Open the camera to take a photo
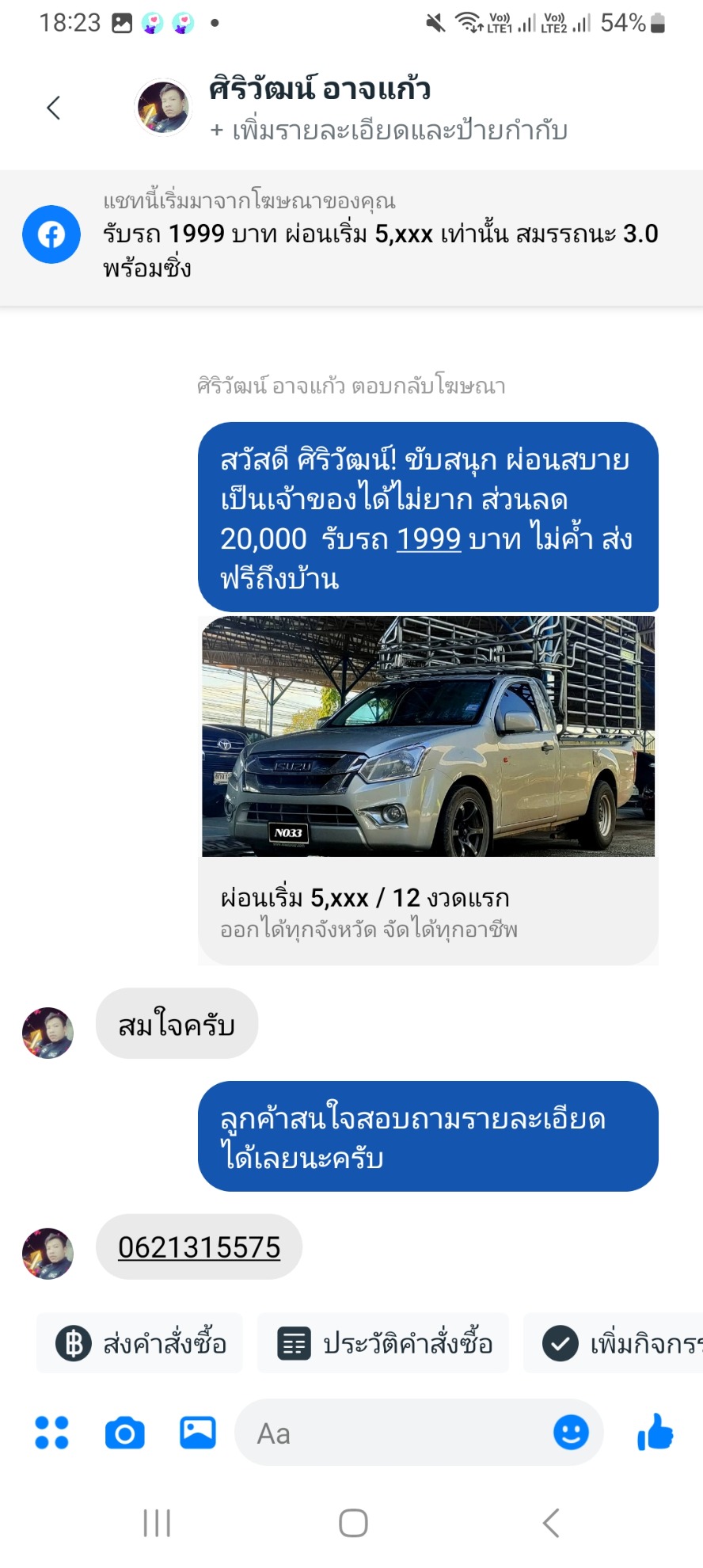The width and height of the screenshot is (703, 1568). (125, 1433)
